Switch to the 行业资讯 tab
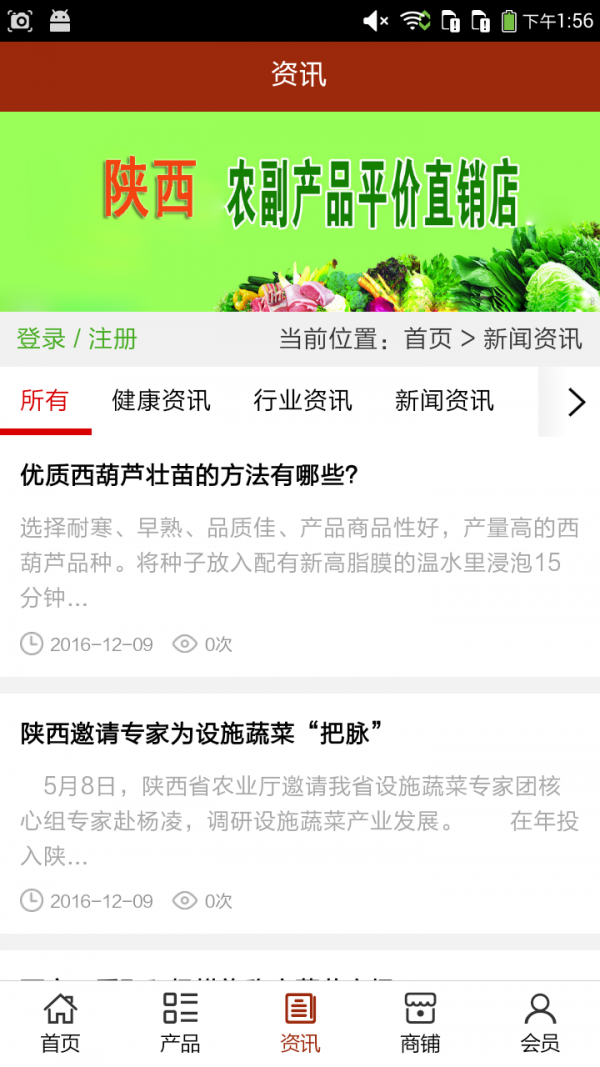 [x=303, y=401]
